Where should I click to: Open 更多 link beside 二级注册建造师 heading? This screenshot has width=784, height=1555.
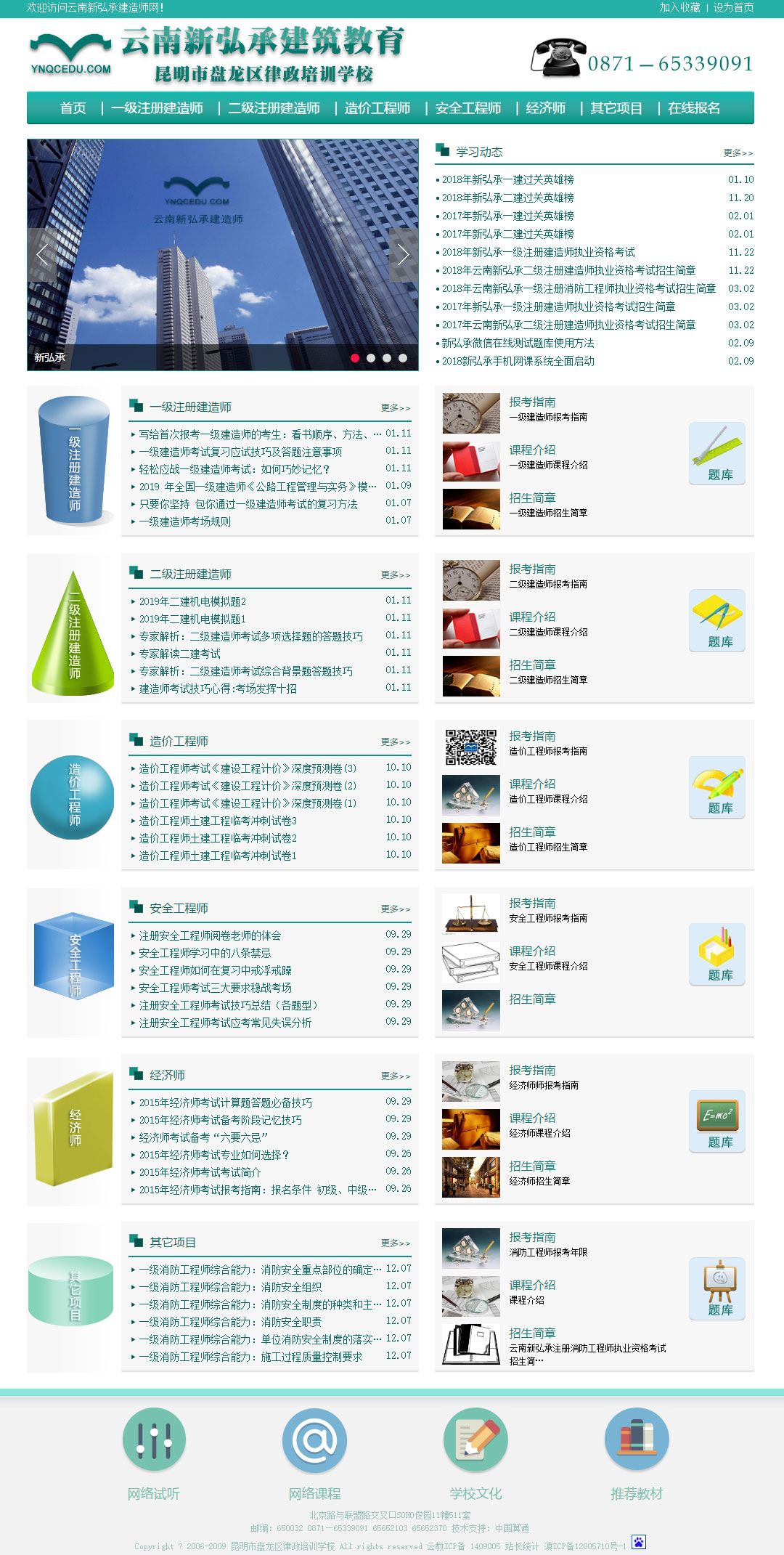click(396, 575)
